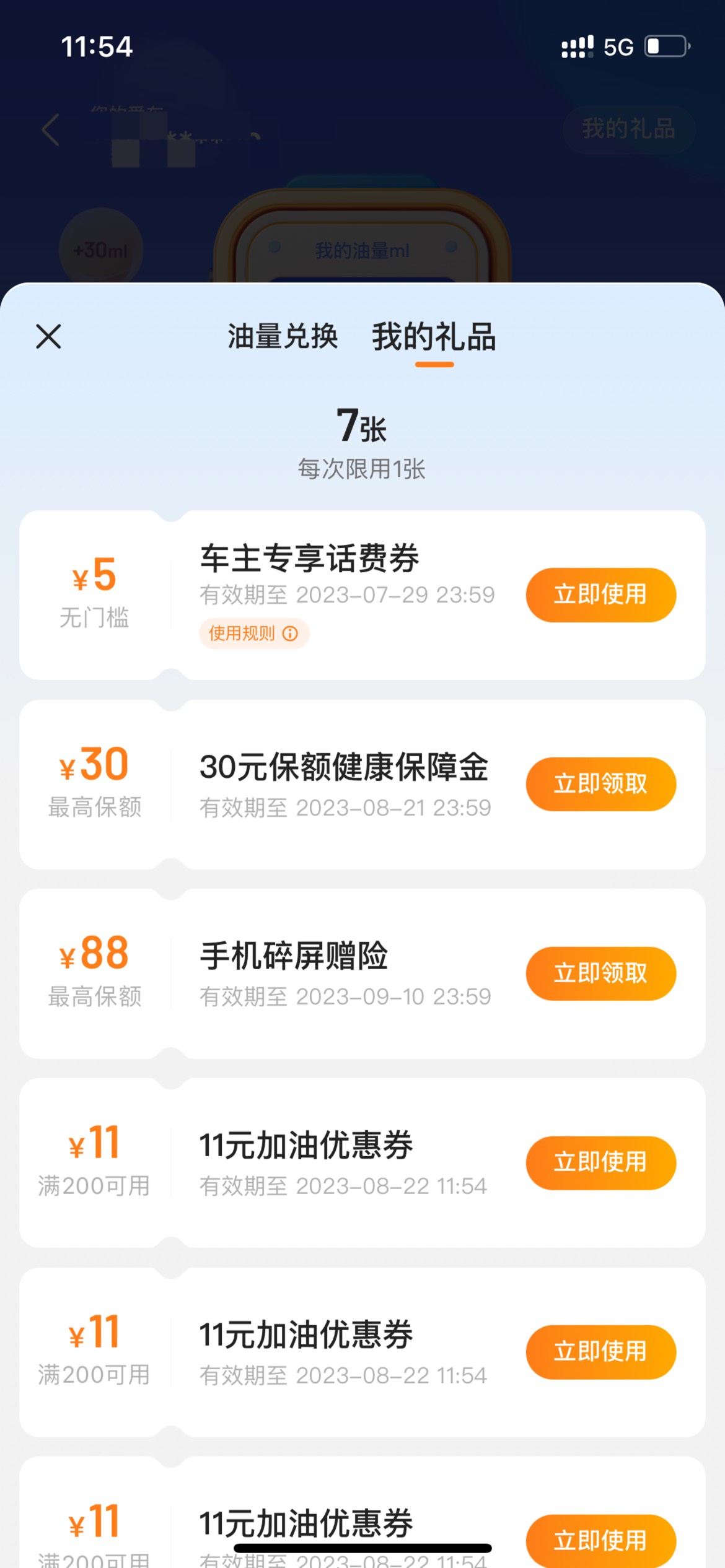This screenshot has height=1568, width=725.
Task: Switch to the 油量兑换 tab
Action: (283, 337)
